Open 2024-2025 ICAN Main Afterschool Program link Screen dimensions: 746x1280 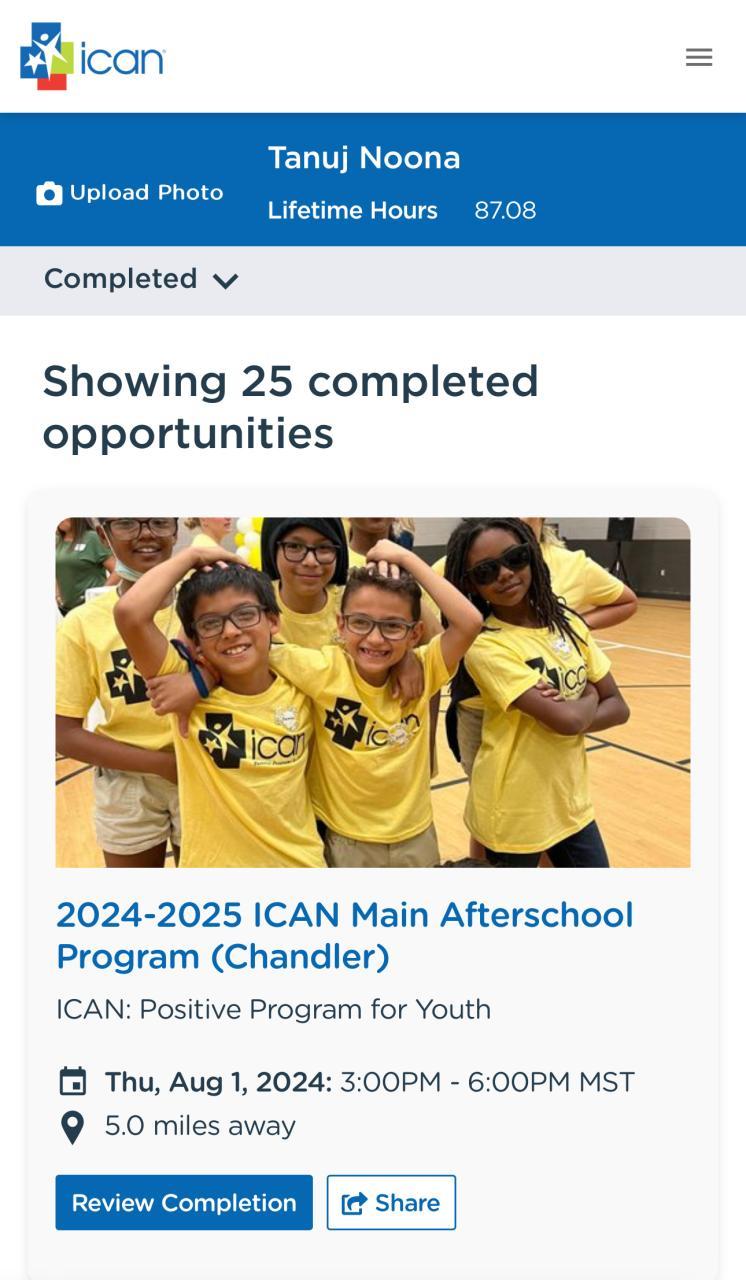344,935
